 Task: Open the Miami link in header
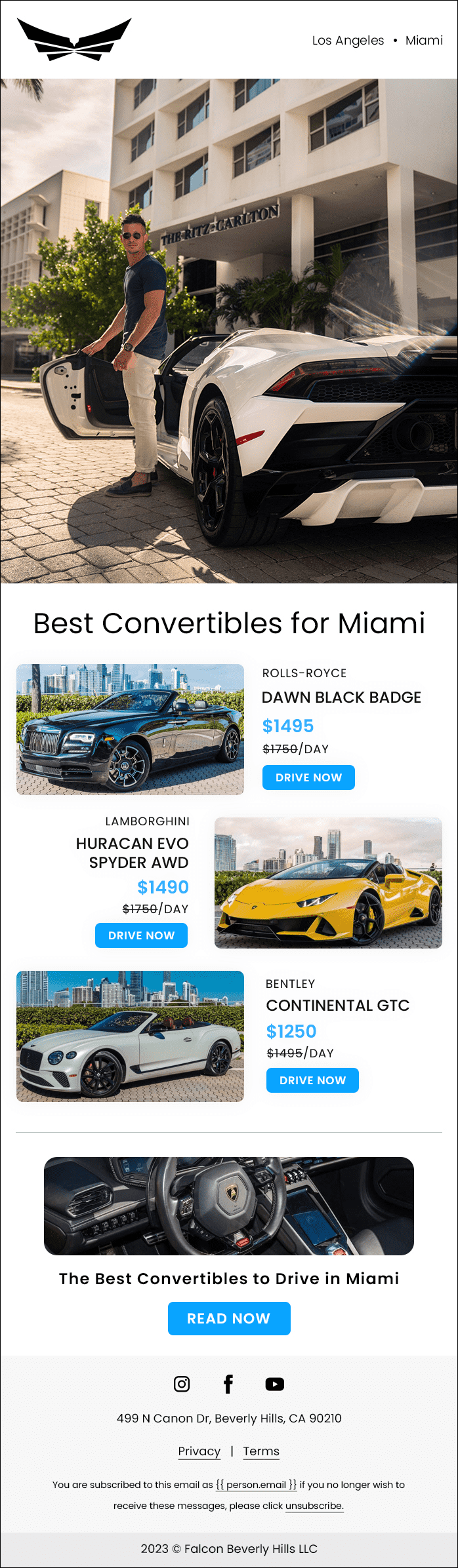[x=424, y=41]
